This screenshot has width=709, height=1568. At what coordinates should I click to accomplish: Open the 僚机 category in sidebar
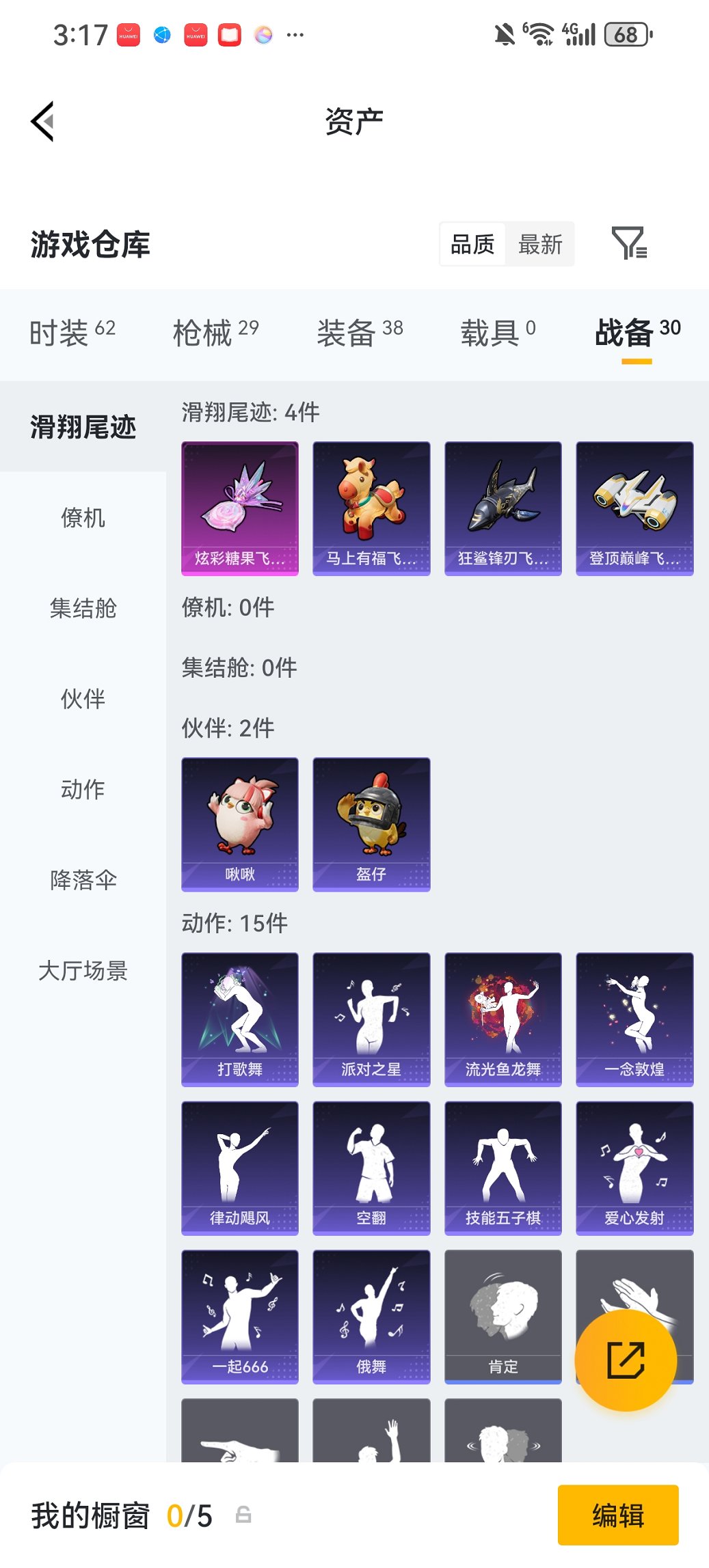click(83, 518)
